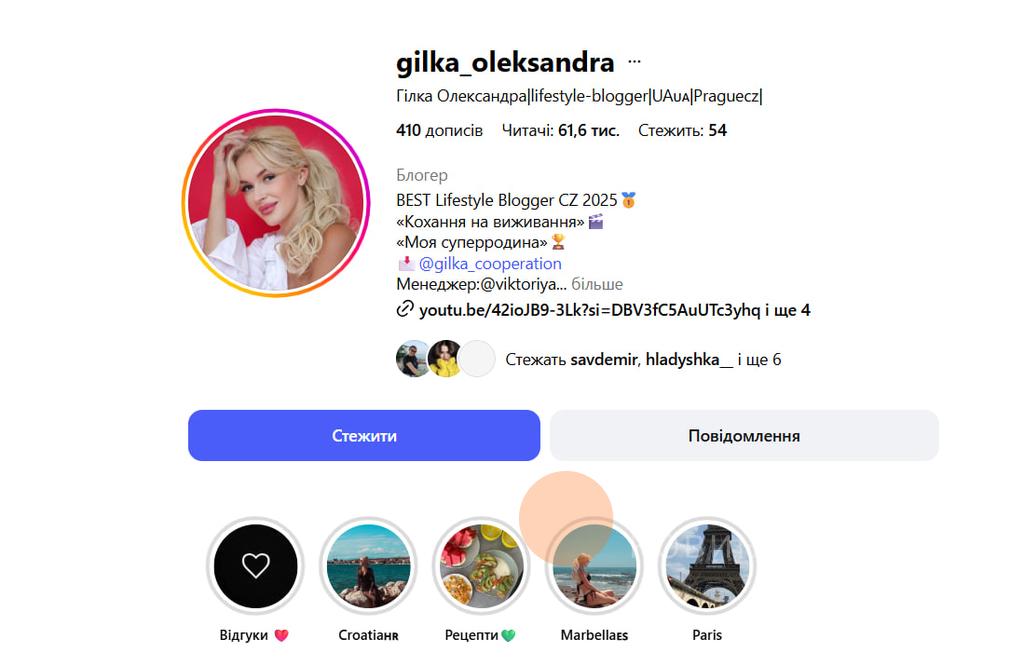Open the 61,6 тис. followers list

pyautogui.click(x=560, y=130)
